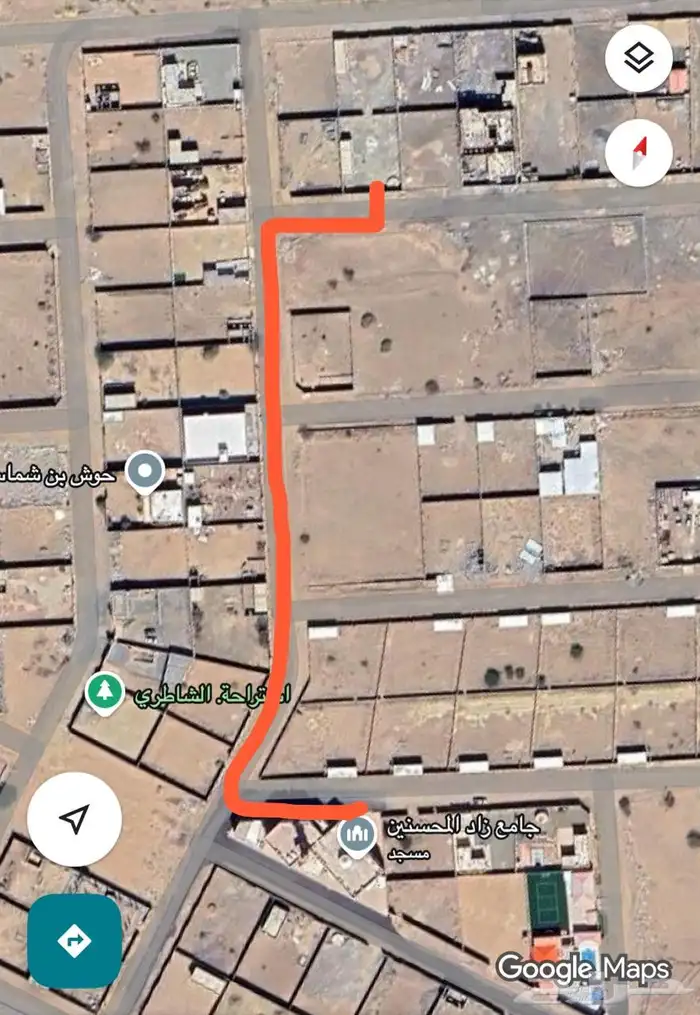
Task: Open the map layers selector
Action: (x=639, y=58)
